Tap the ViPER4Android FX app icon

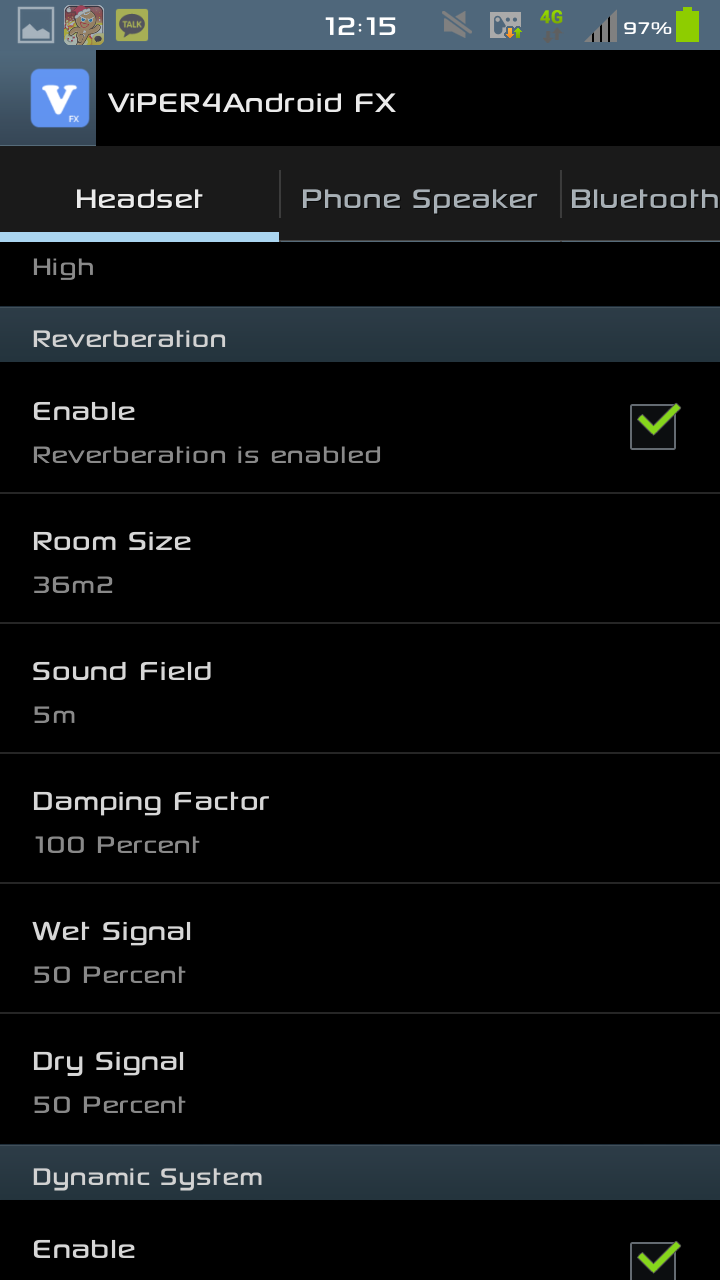[x=60, y=99]
